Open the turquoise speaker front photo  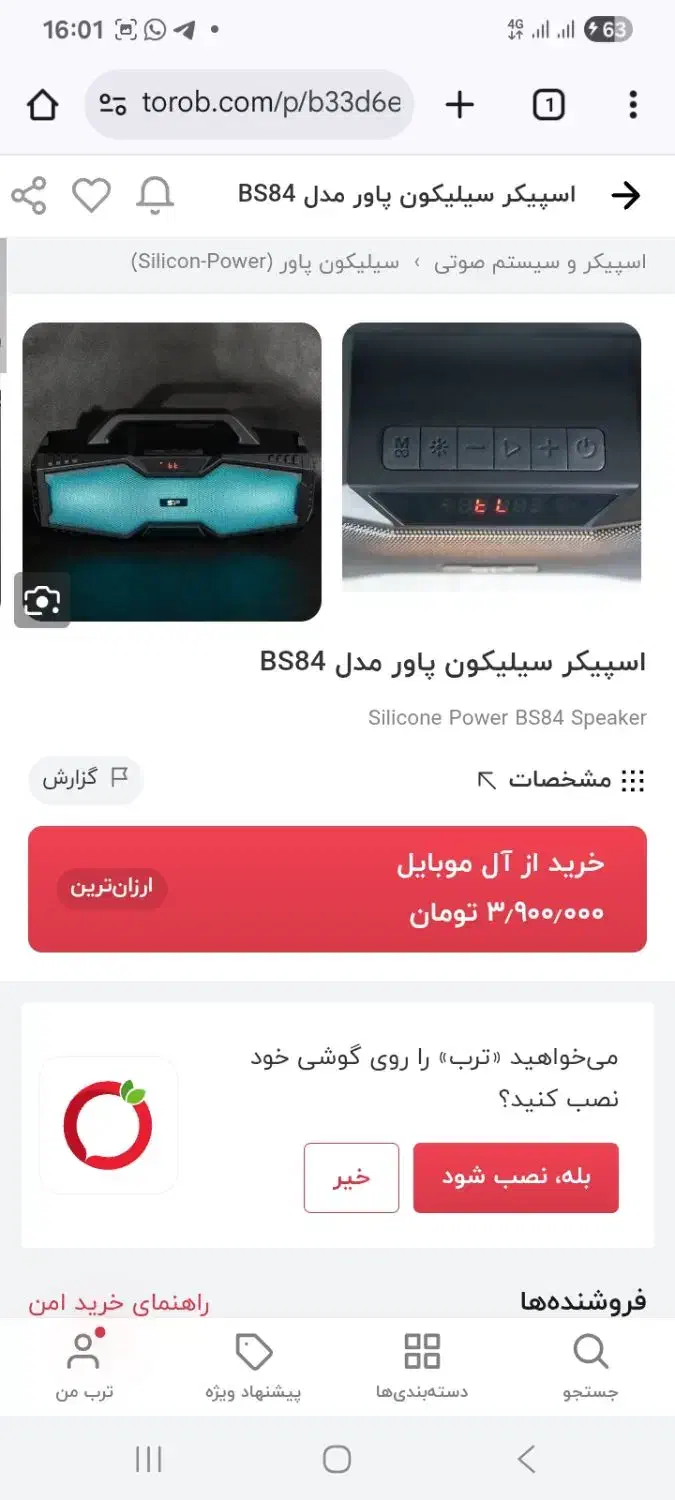pyautogui.click(x=172, y=471)
